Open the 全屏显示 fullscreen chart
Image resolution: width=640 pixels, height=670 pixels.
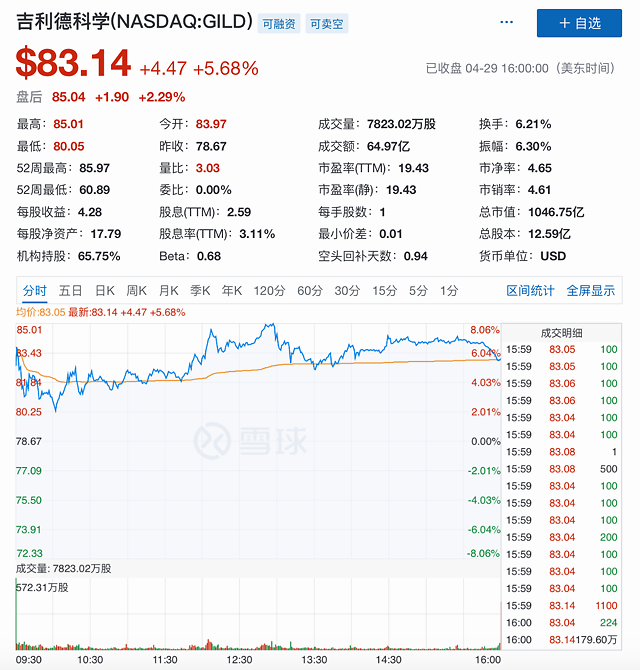591,291
